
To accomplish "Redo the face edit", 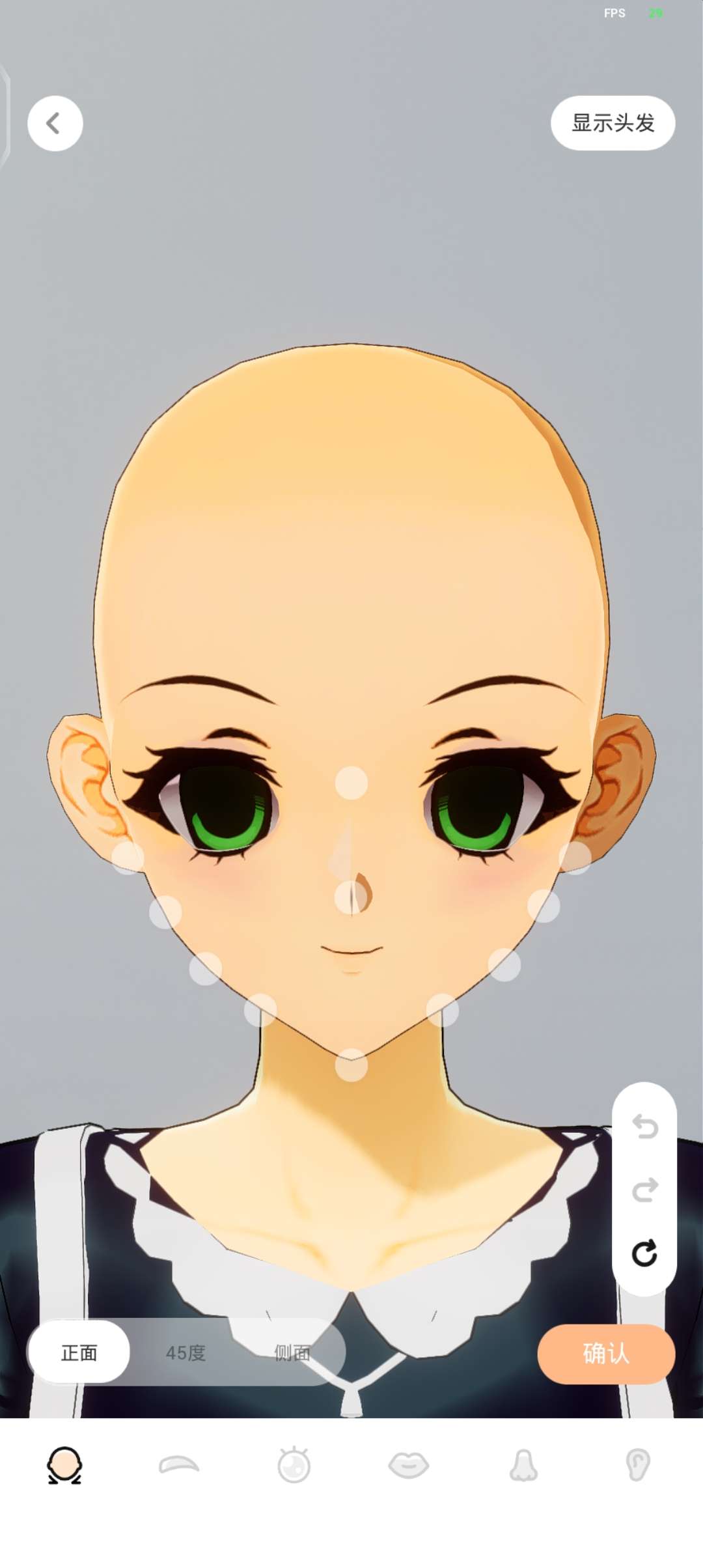I will tap(644, 1190).
